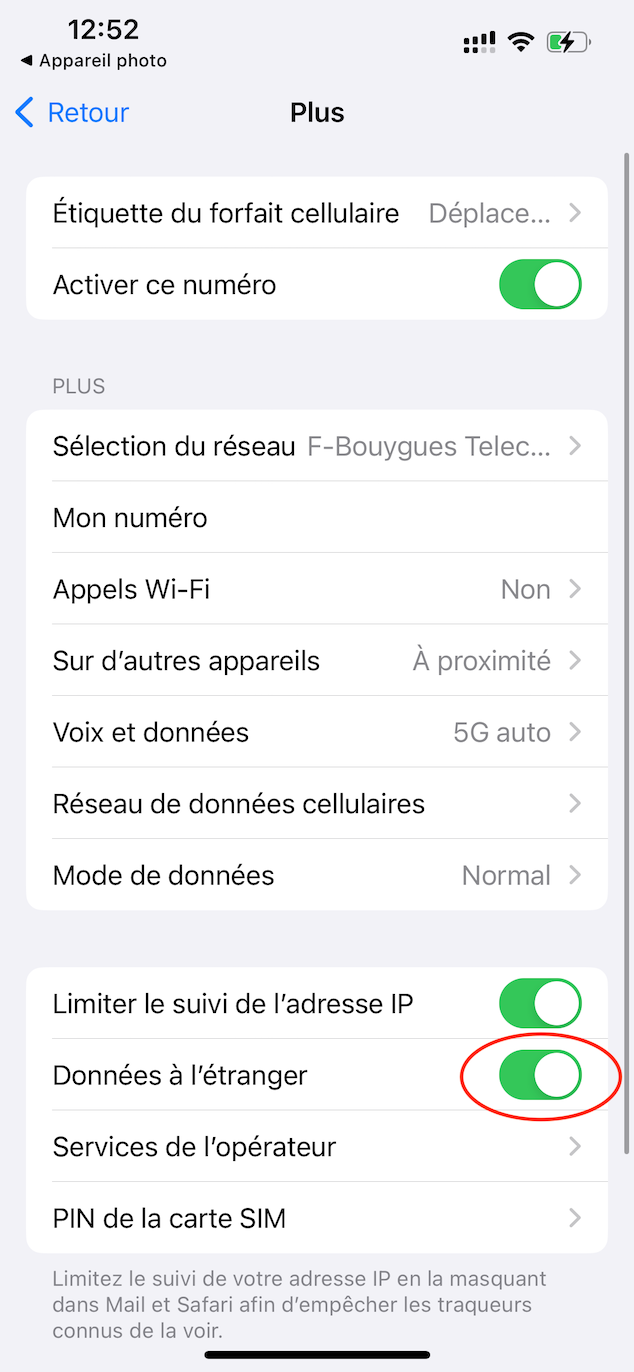Screen dimensions: 634x1372
Task: Turn off Données à l'étranger
Action: (540, 1075)
